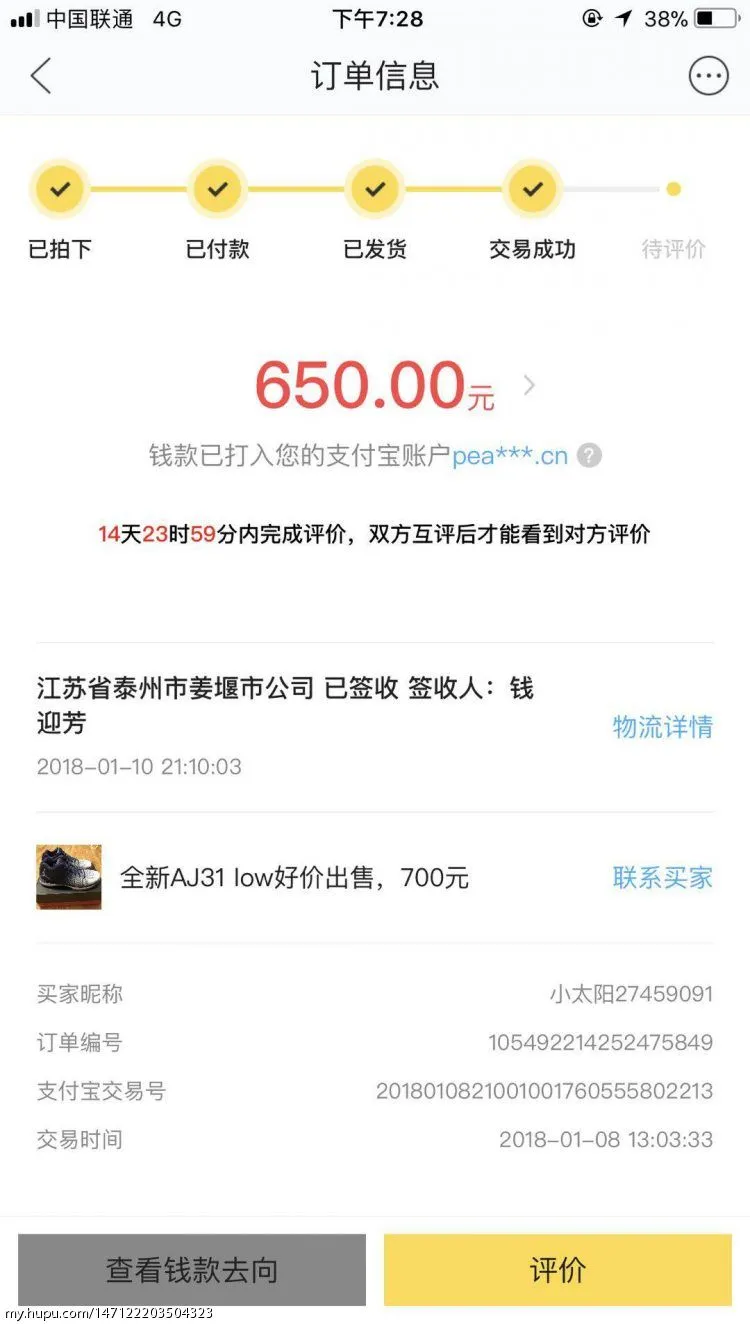Open the three-dot overflow menu

click(x=708, y=76)
